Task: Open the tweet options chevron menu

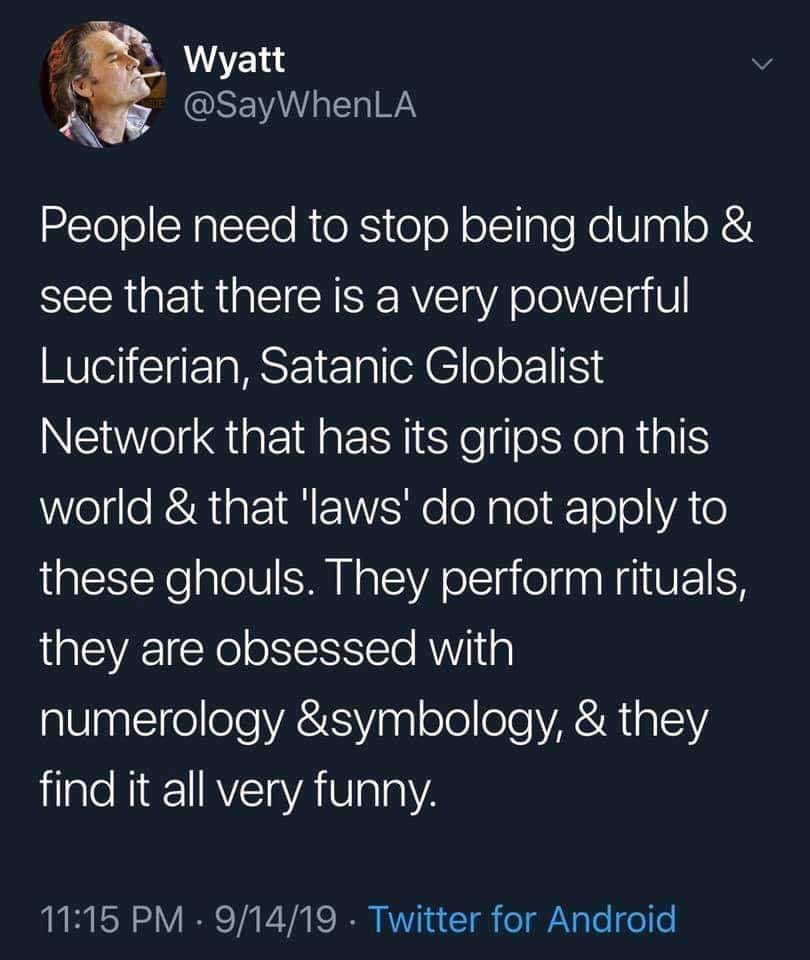Action: point(762,65)
